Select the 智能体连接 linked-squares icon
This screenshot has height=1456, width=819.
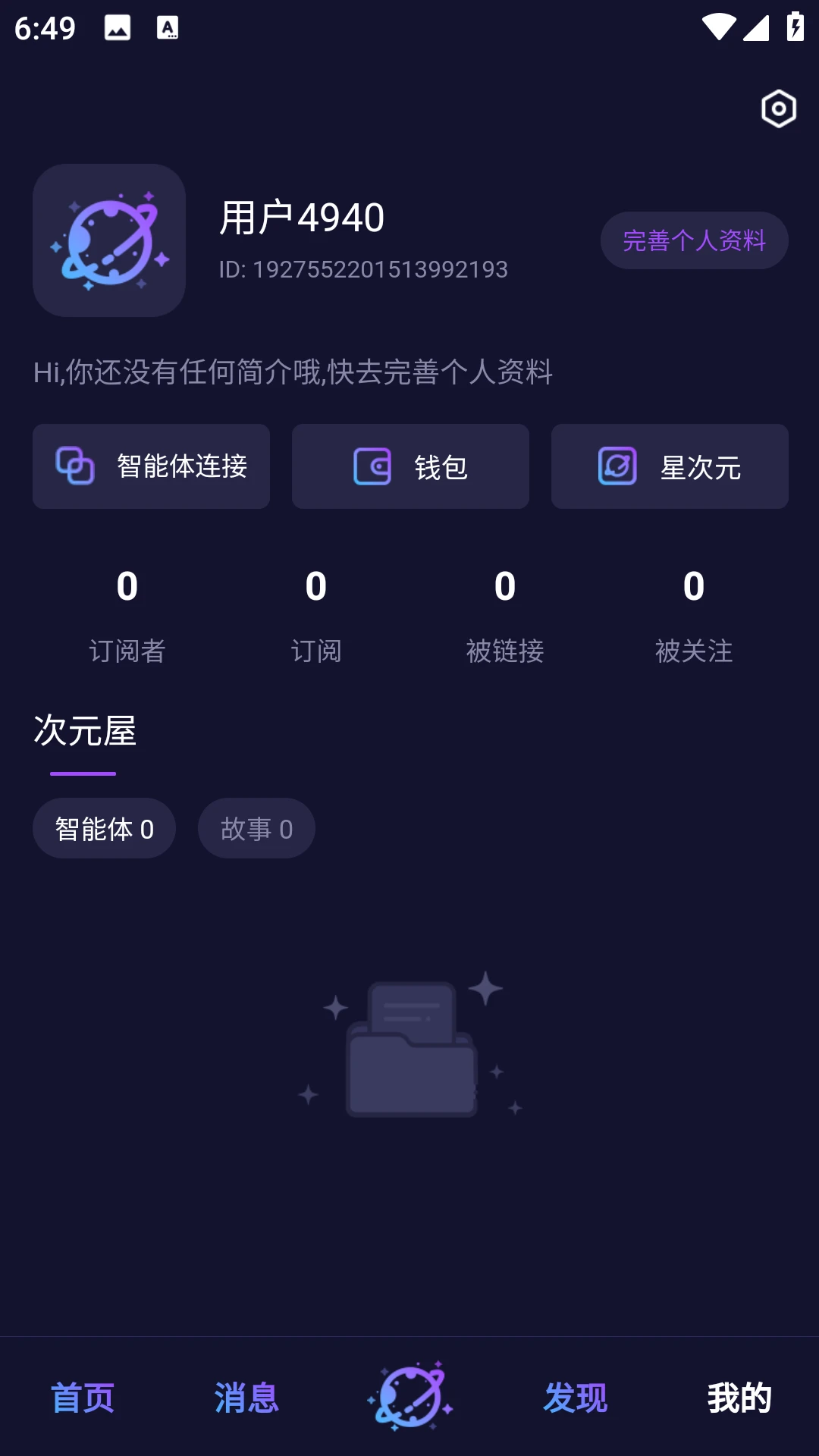click(73, 466)
